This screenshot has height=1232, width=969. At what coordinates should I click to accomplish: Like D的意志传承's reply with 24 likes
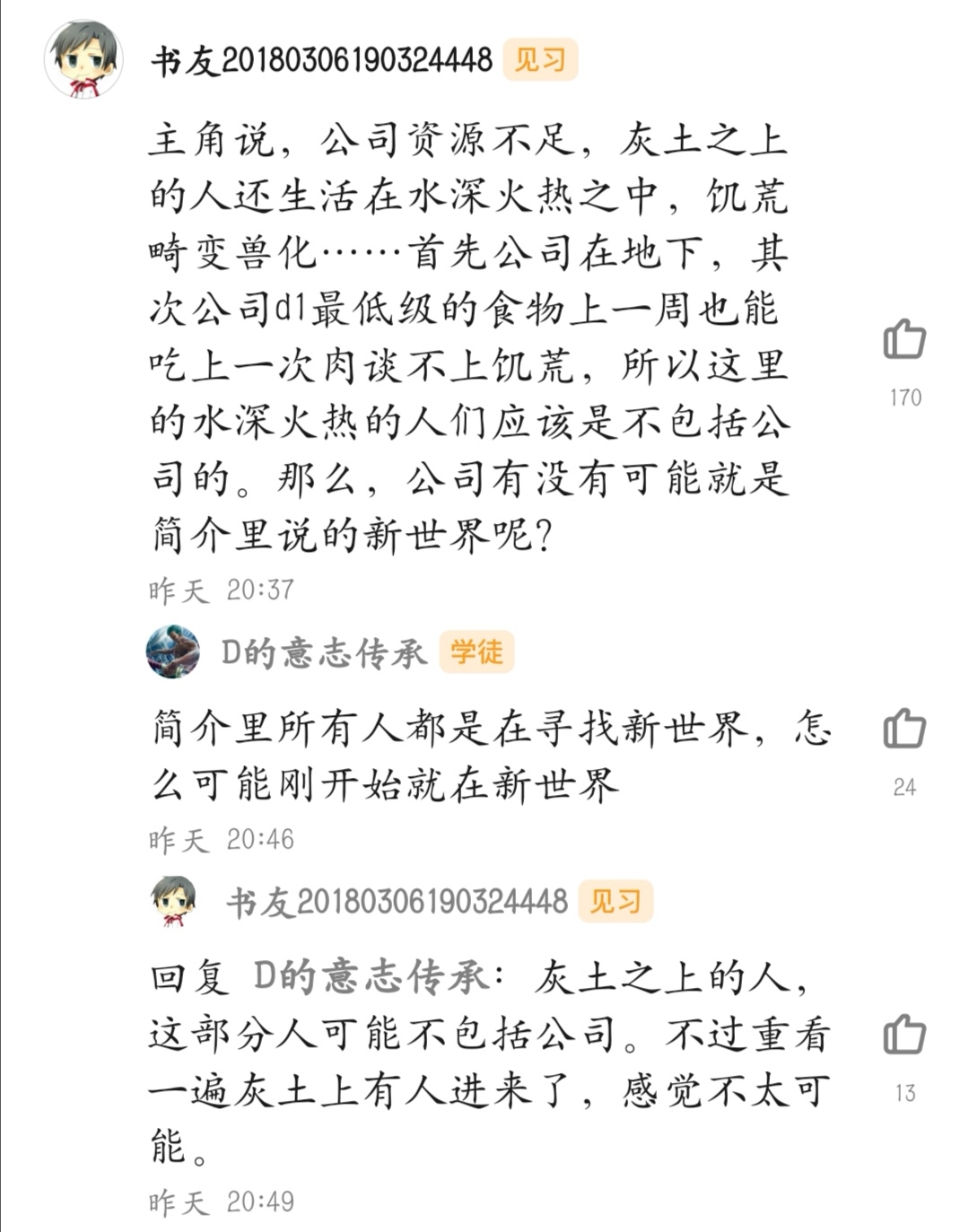(904, 729)
